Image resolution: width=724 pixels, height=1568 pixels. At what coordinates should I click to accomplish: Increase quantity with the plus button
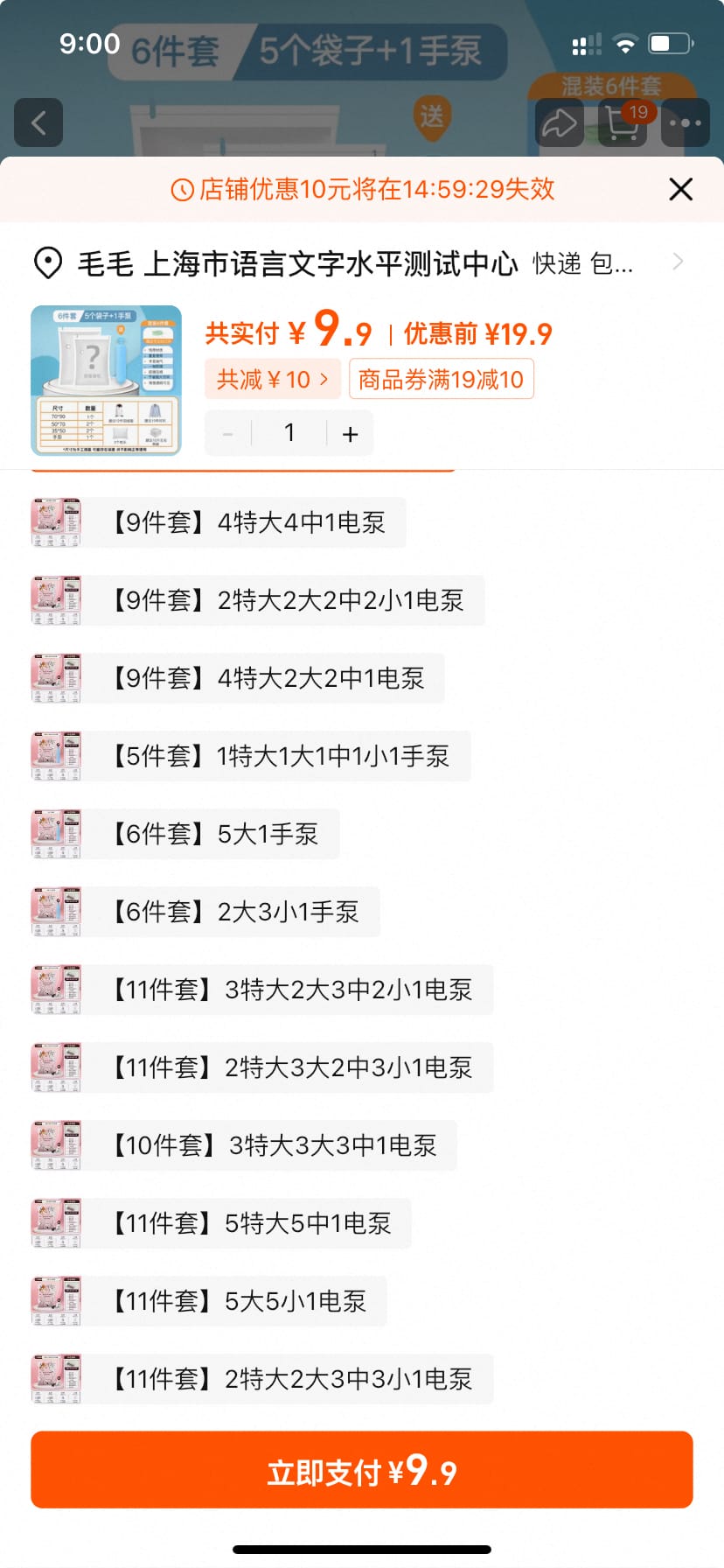click(350, 432)
